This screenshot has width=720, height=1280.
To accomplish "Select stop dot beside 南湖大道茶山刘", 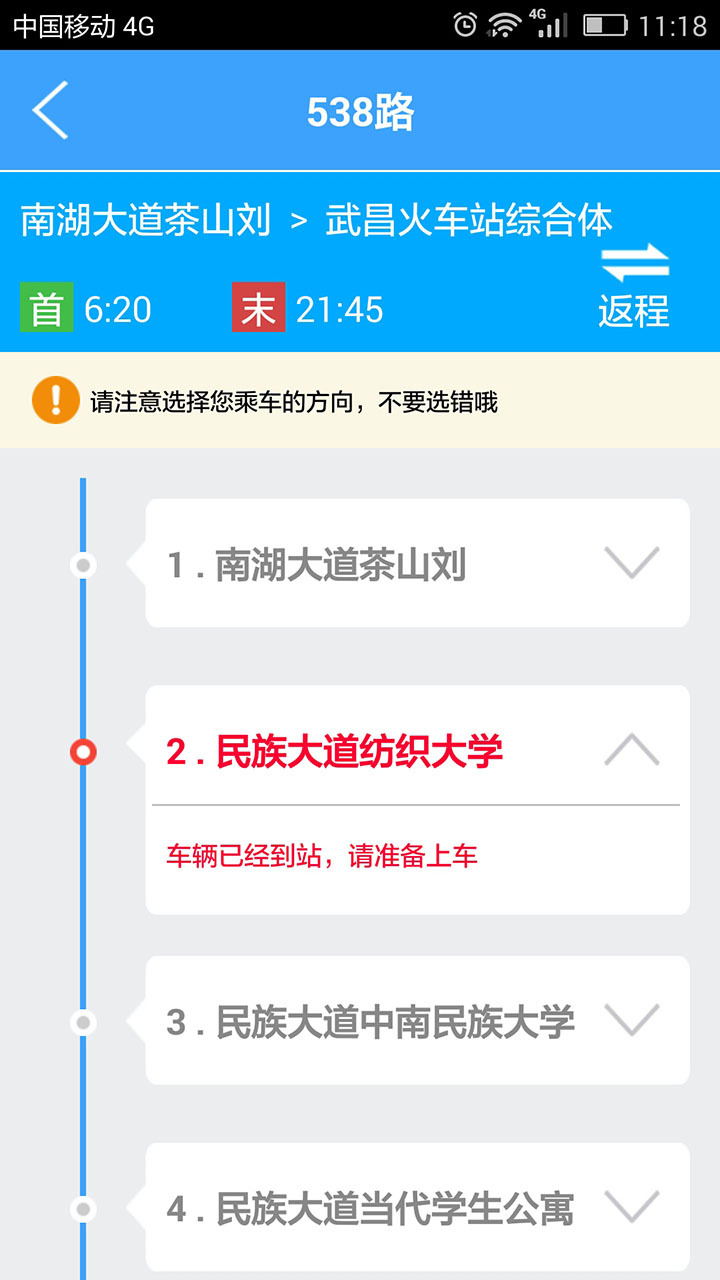I will 83,566.
